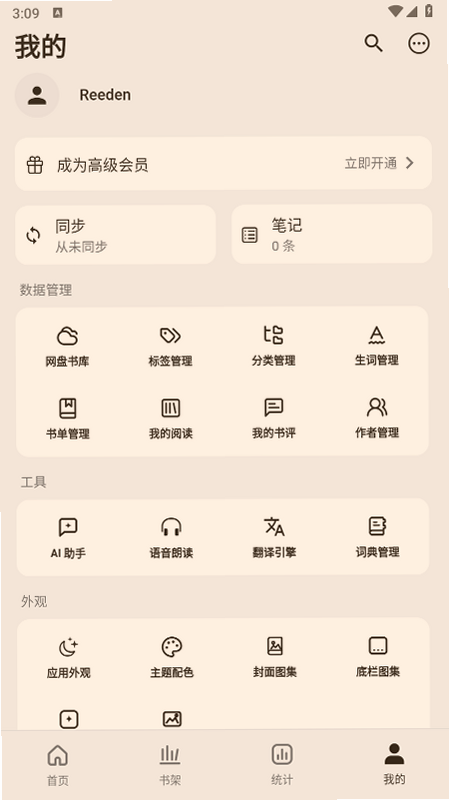Open 生词管理
Viewport: 449px width, 800px height.
pos(377,346)
